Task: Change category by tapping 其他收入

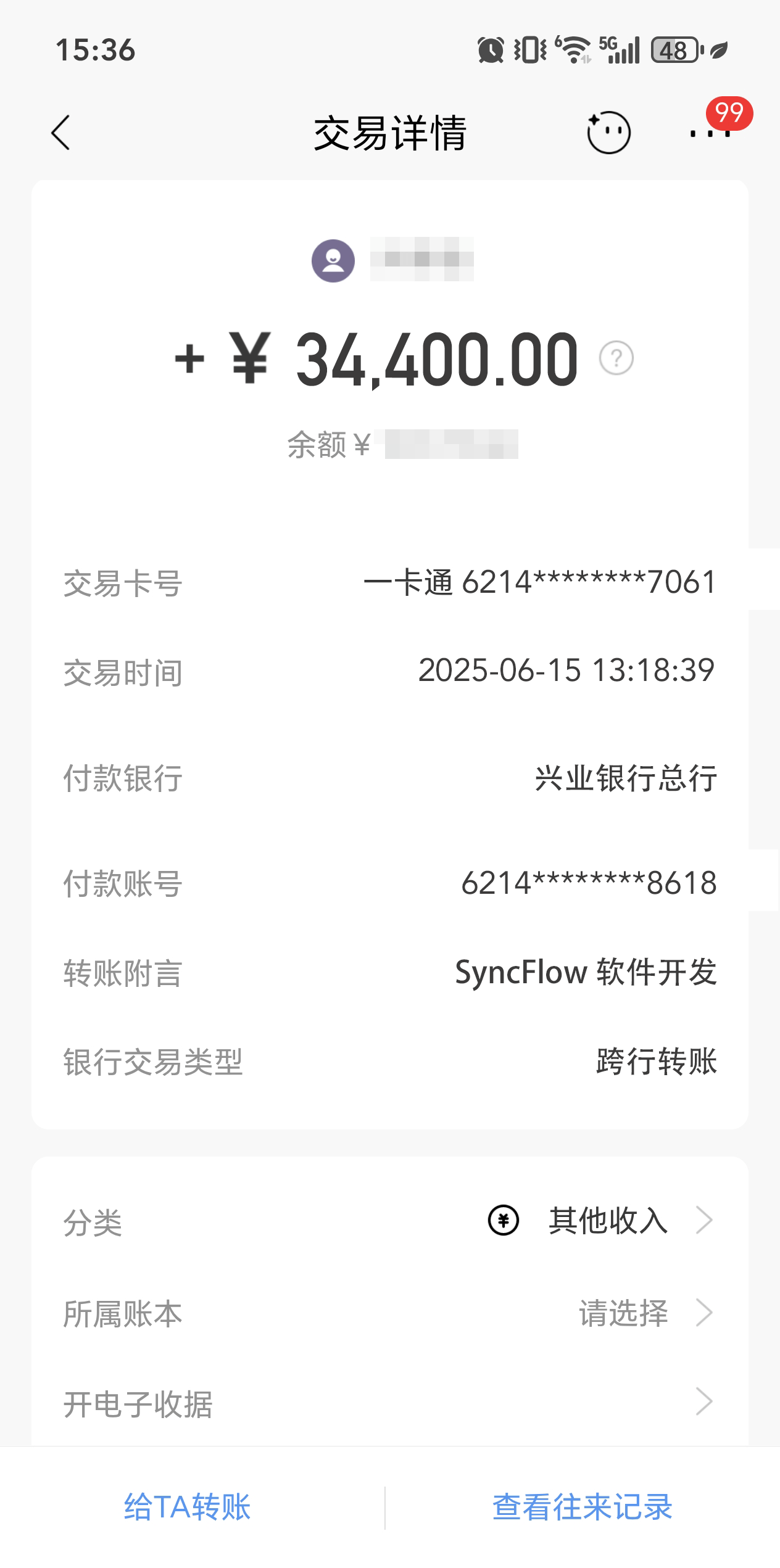Action: click(x=607, y=1218)
